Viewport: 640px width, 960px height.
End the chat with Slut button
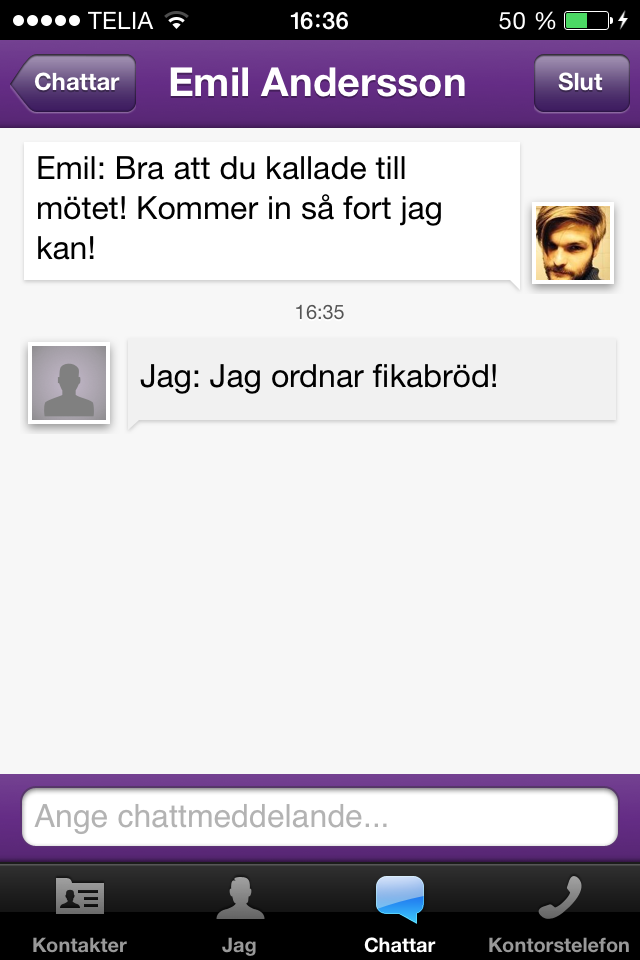click(580, 83)
